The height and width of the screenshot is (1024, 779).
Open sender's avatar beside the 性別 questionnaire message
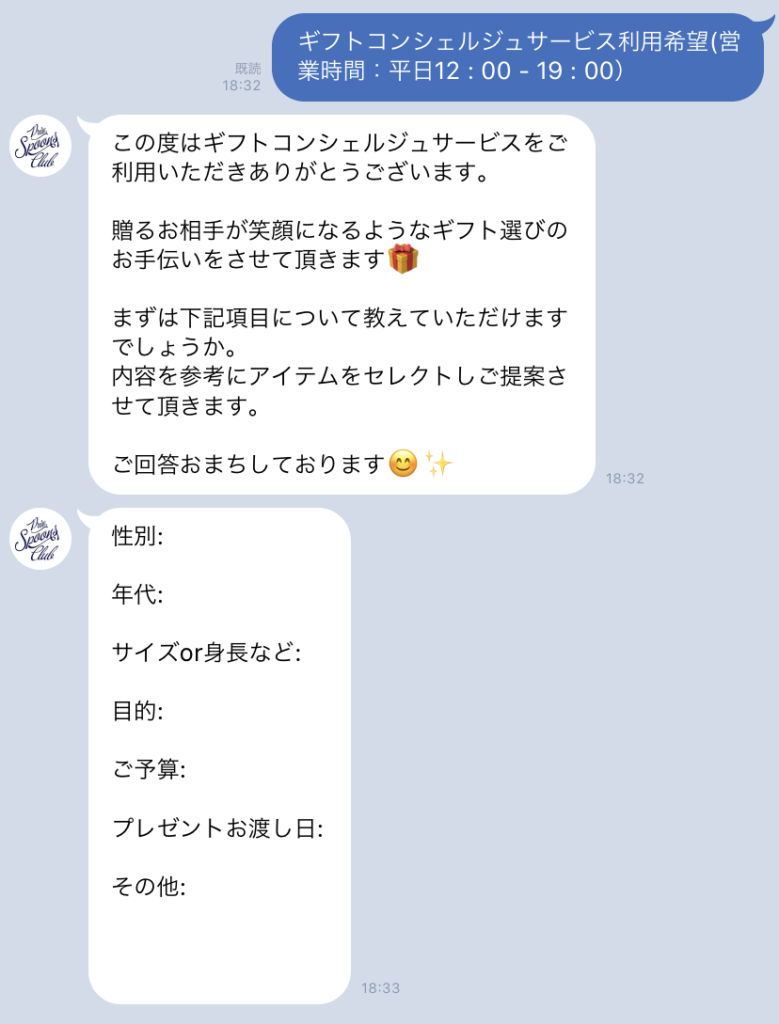[x=41, y=538]
